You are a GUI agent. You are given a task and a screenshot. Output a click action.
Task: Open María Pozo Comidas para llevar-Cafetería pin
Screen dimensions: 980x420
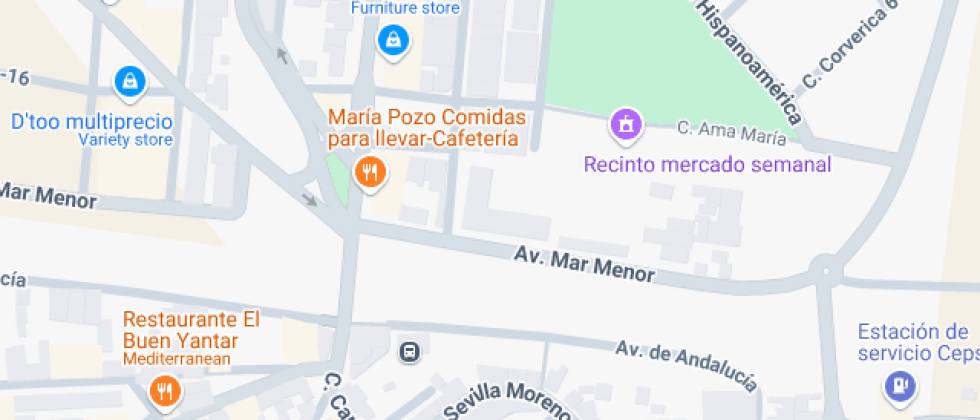pos(369,172)
